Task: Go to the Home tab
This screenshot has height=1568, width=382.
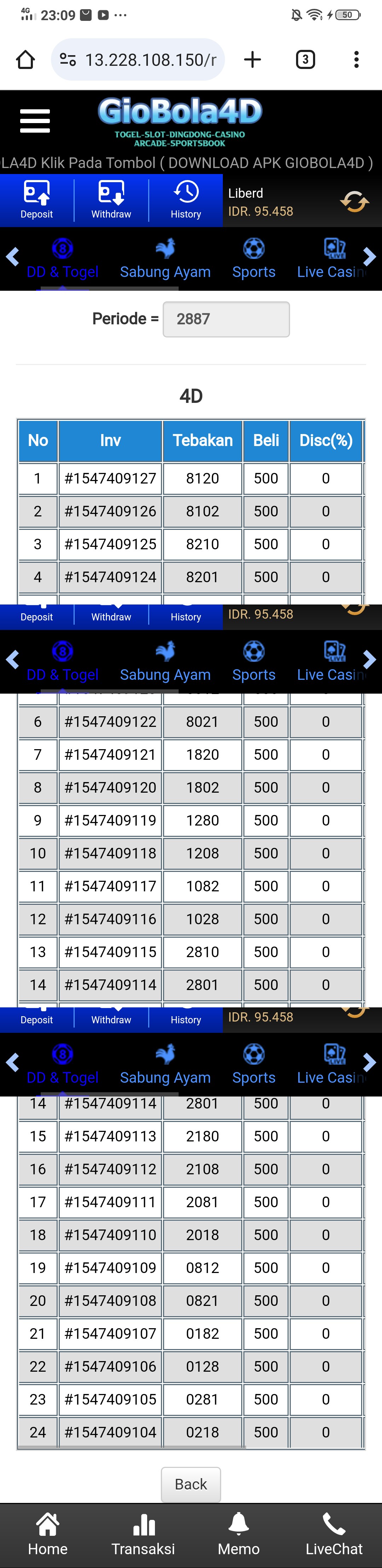Action: click(47, 1534)
